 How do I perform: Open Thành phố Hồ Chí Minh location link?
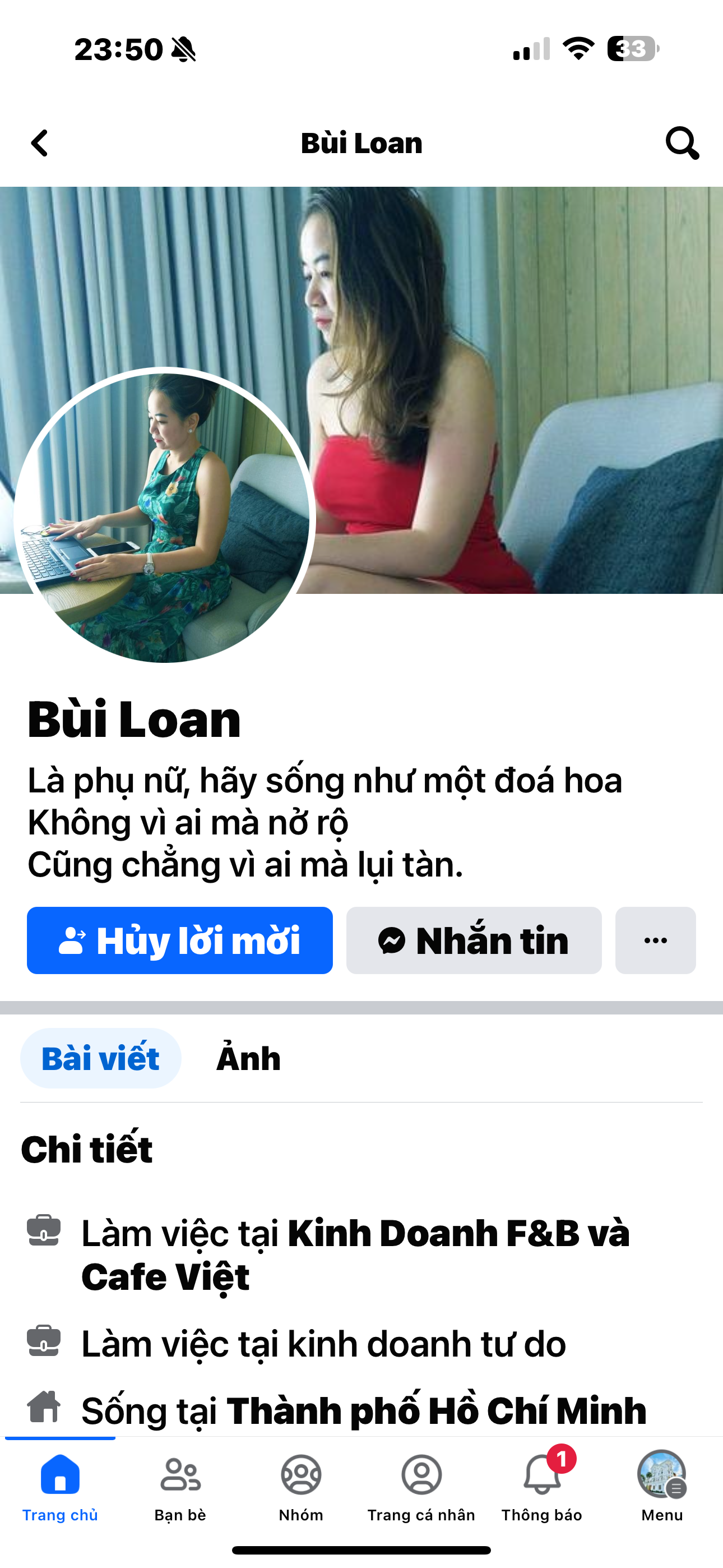point(435,1410)
